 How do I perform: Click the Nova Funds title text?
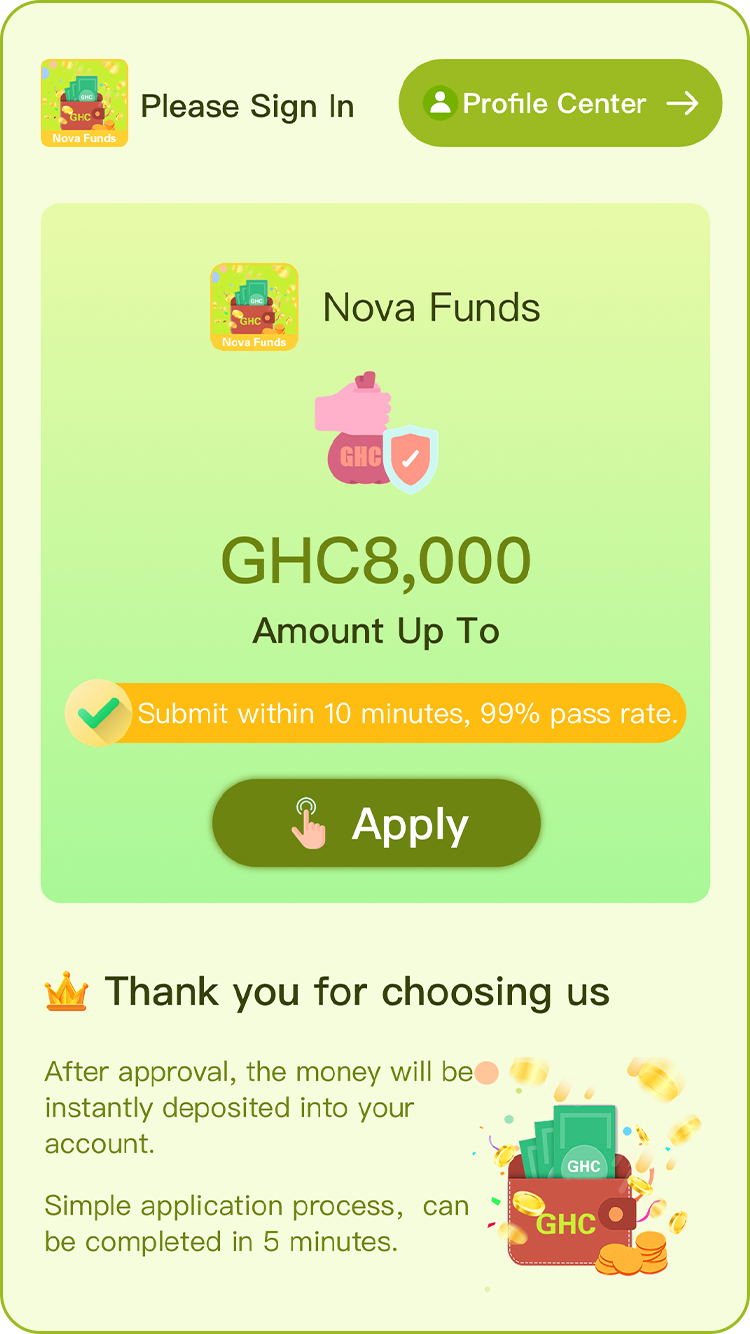[x=432, y=307]
